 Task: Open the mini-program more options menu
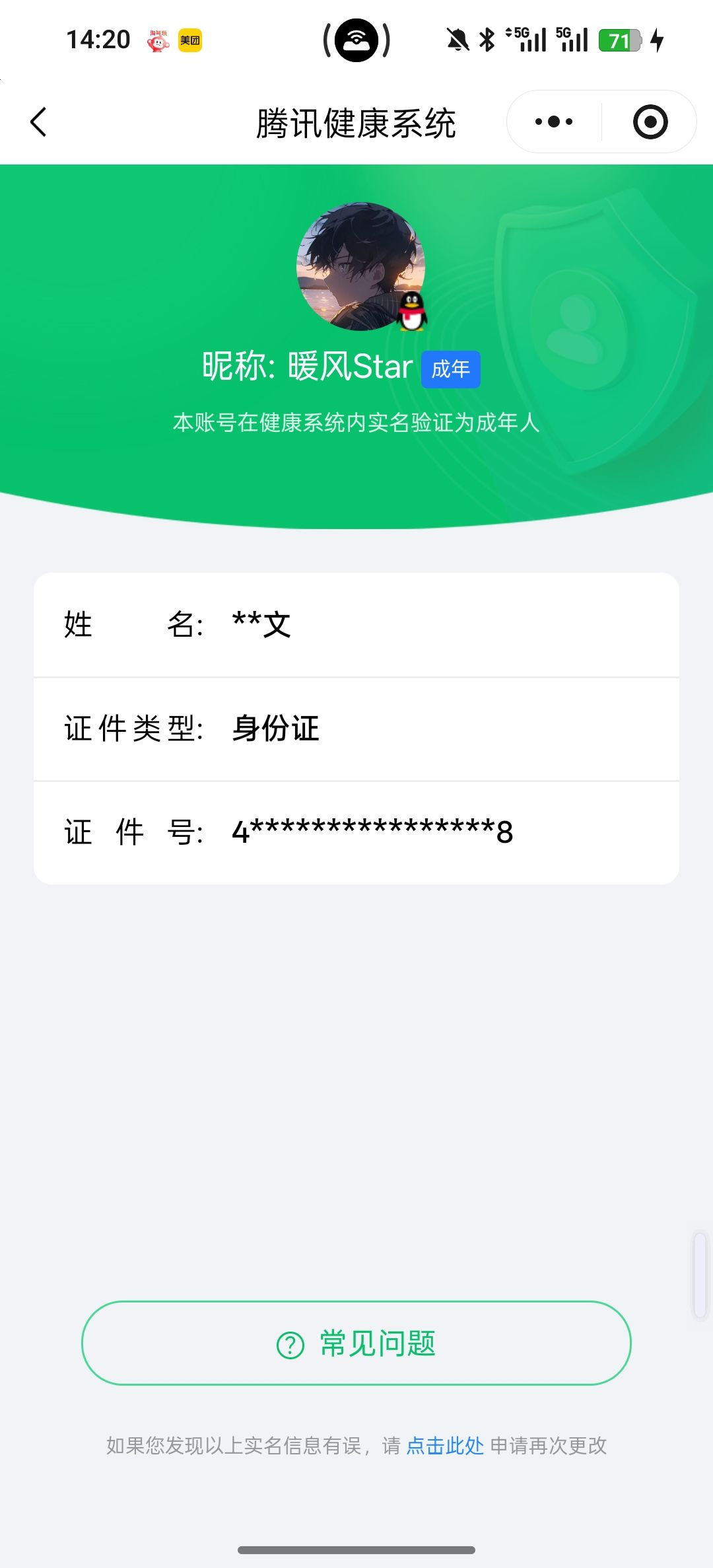point(553,122)
